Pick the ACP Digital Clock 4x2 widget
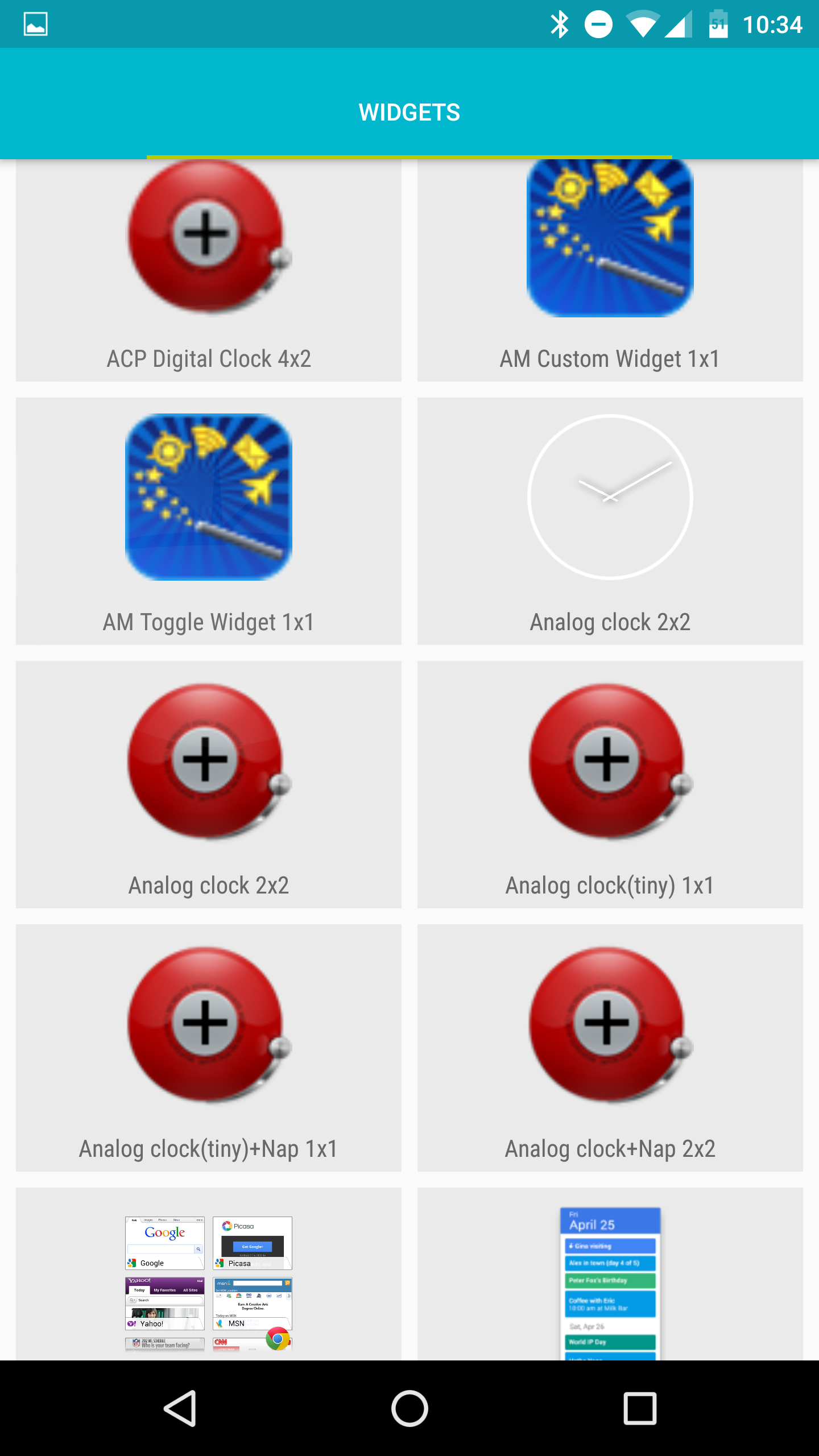Screen dimensions: 819x1456 [x=209, y=270]
